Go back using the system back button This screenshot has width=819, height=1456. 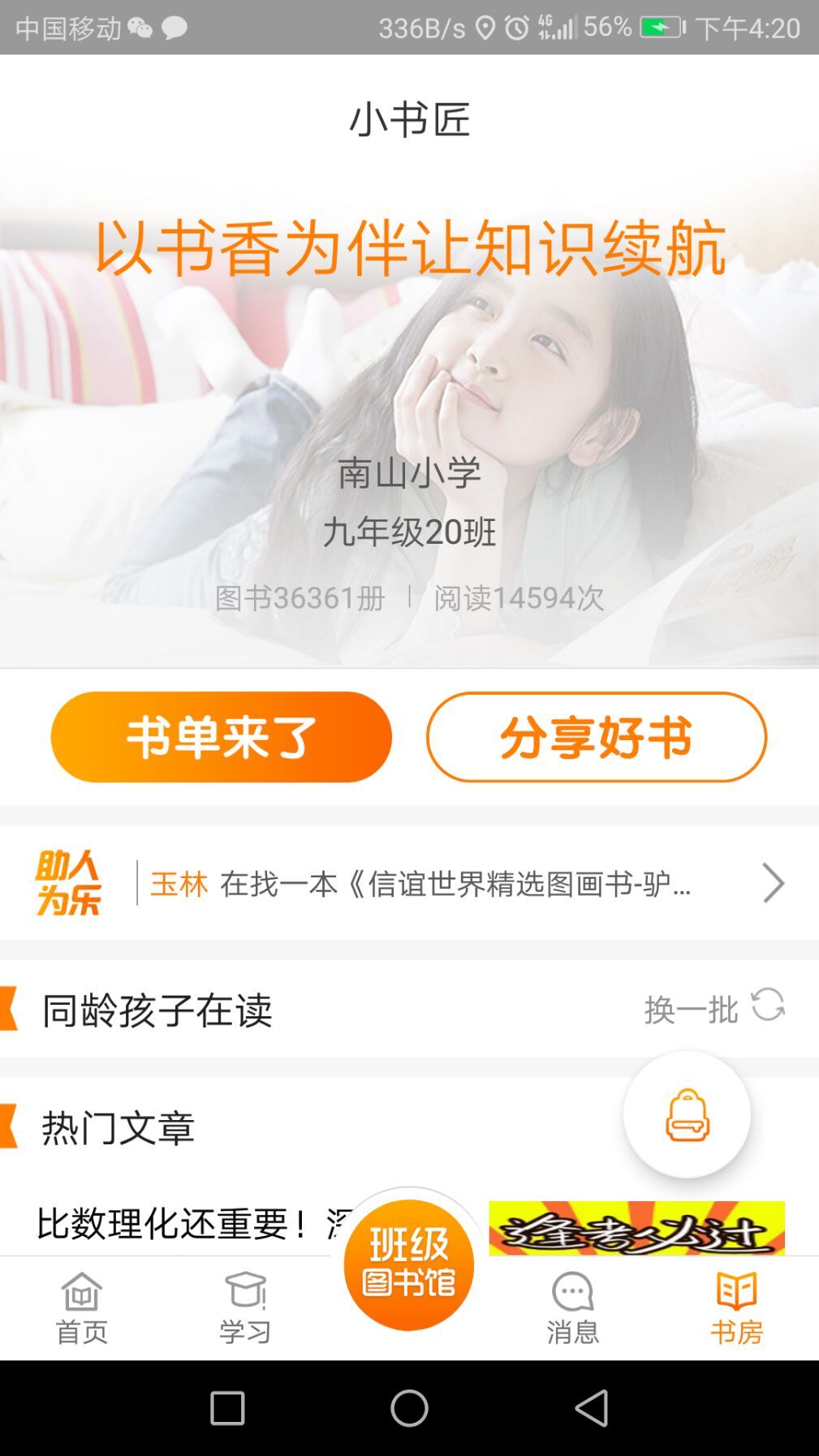(x=592, y=1407)
